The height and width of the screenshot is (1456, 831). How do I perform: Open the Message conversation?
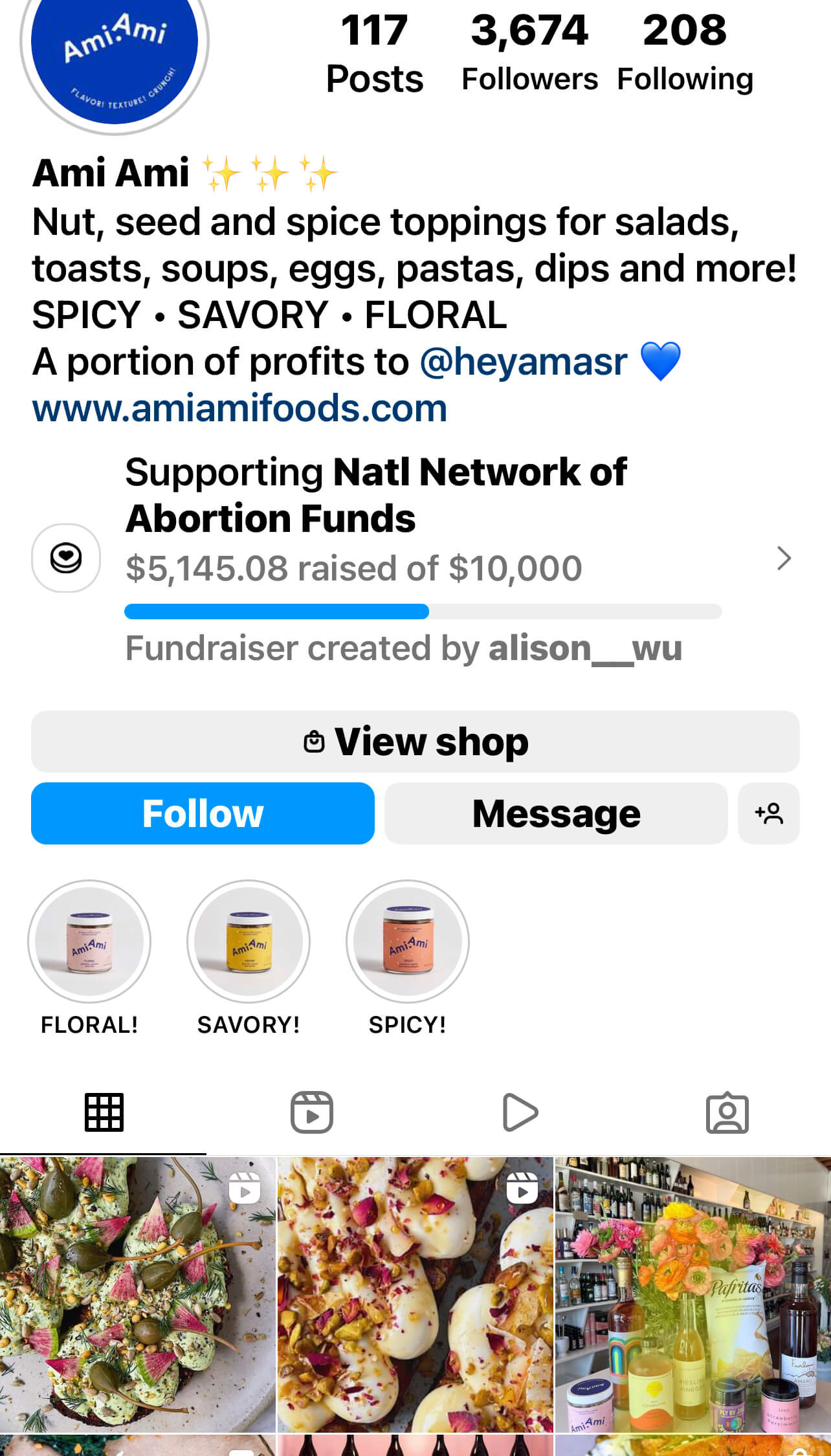click(x=555, y=813)
